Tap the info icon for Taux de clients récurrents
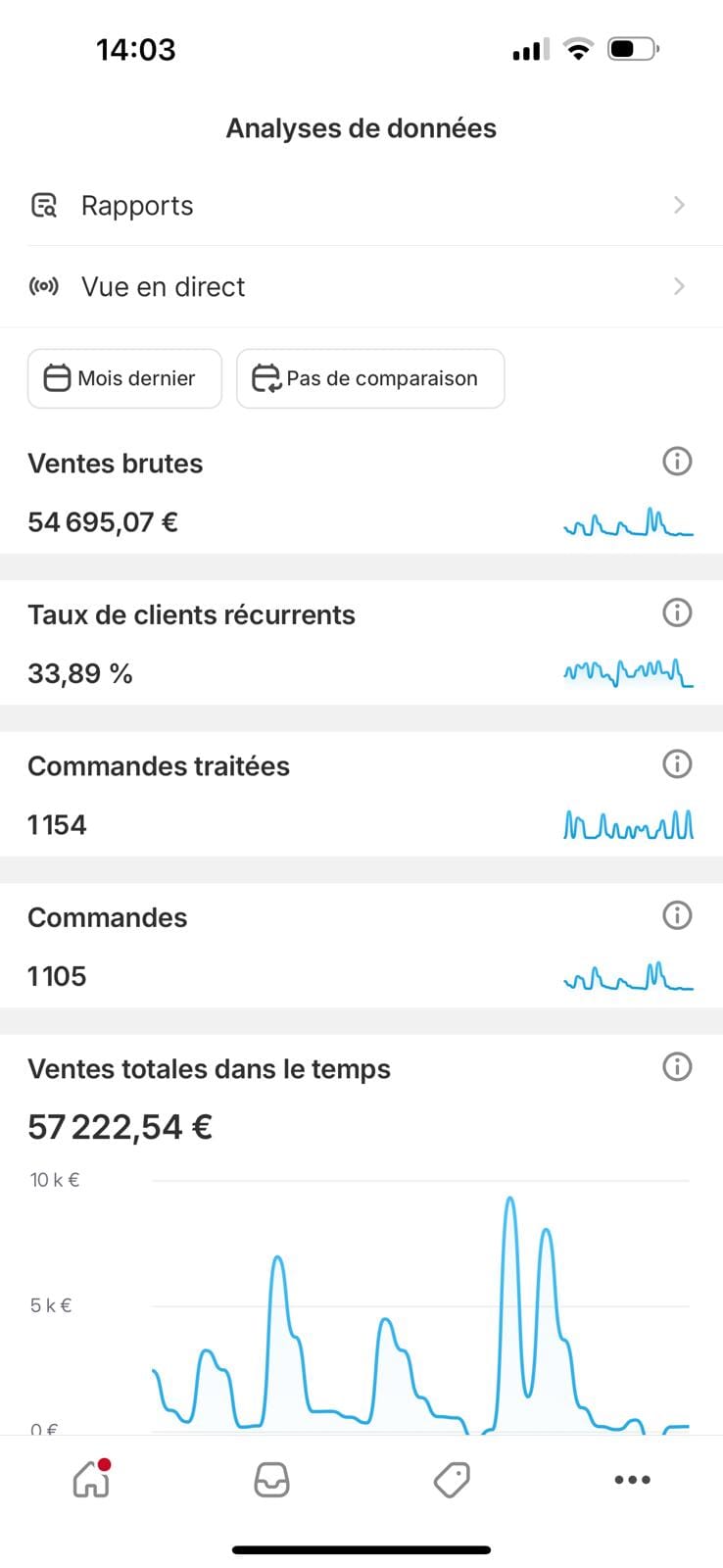723x1568 pixels. coord(677,612)
